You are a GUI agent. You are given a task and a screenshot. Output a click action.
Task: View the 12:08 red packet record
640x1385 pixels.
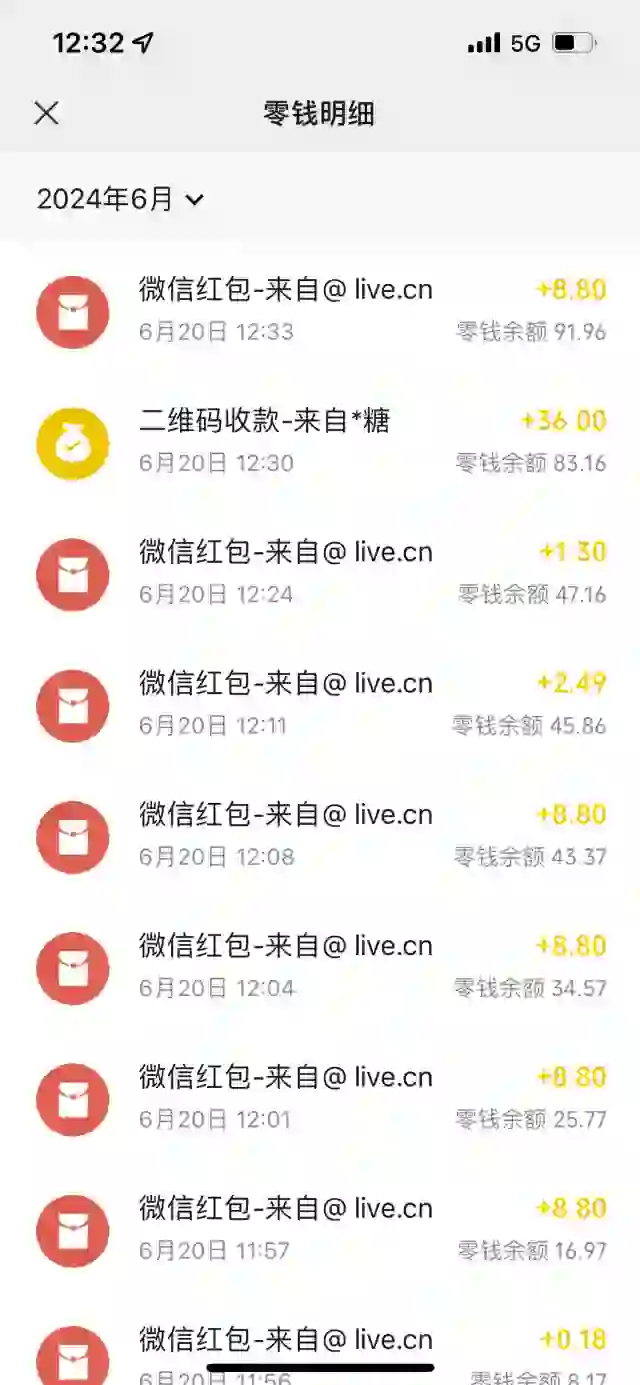(320, 836)
